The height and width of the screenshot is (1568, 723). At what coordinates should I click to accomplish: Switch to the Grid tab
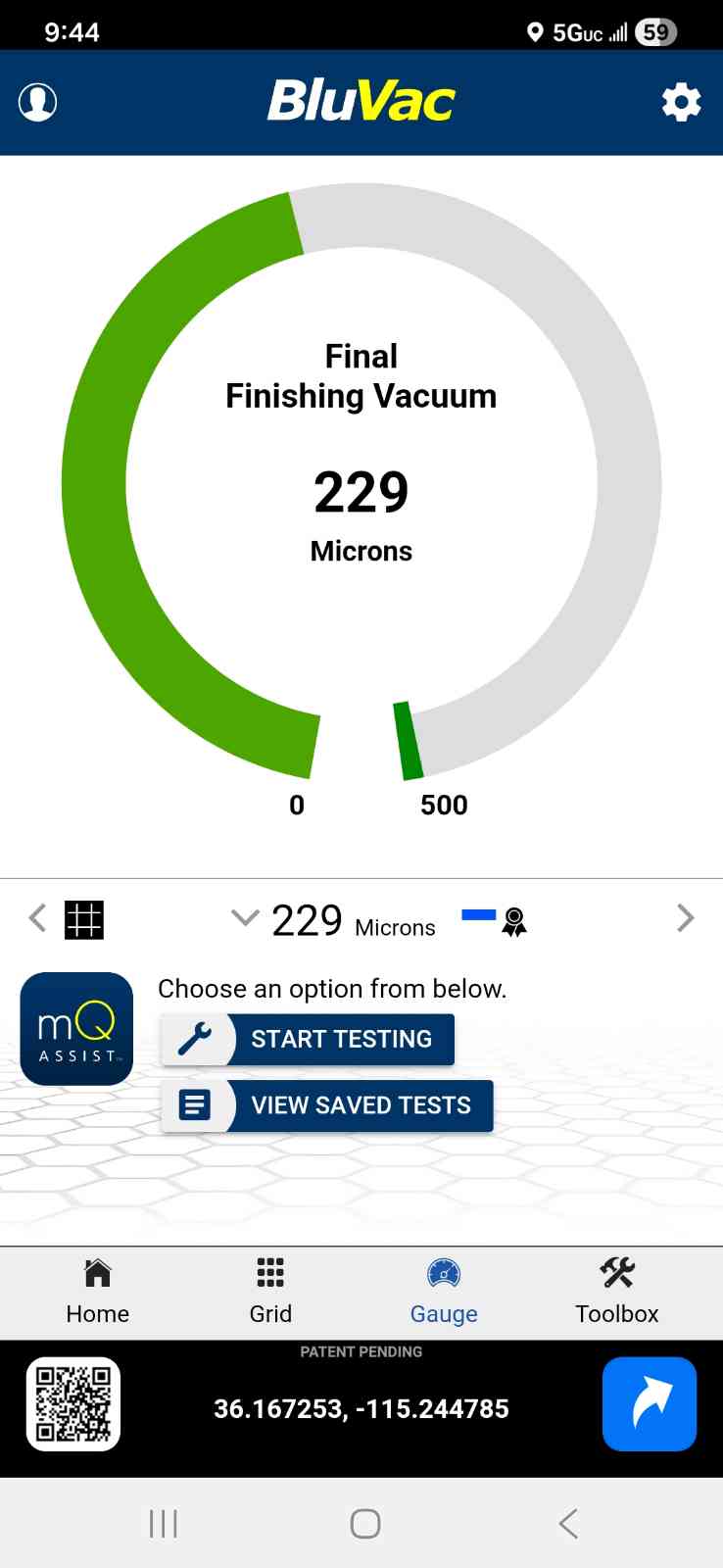pos(270,1291)
